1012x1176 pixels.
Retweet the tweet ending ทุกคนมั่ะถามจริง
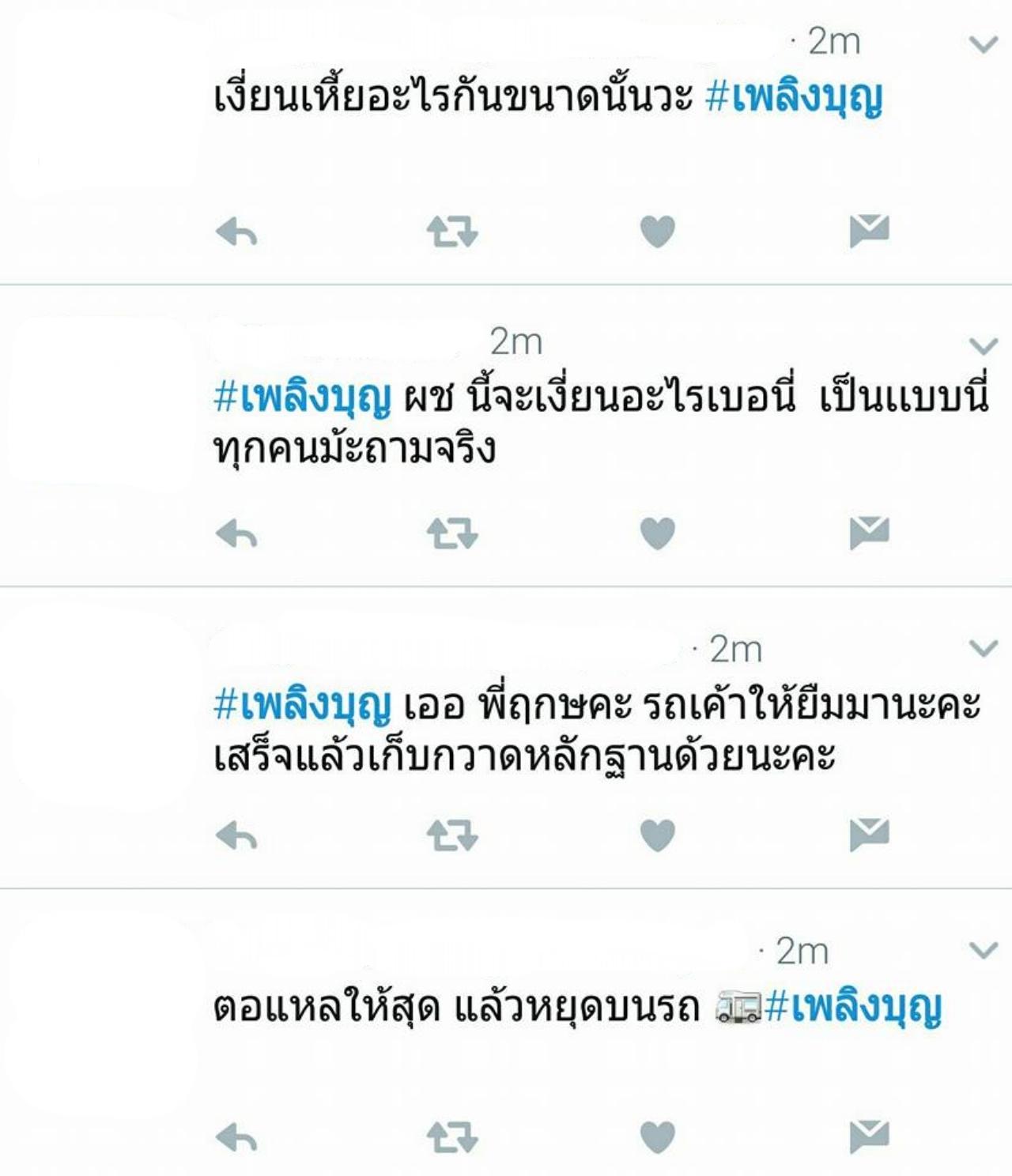coord(451,533)
